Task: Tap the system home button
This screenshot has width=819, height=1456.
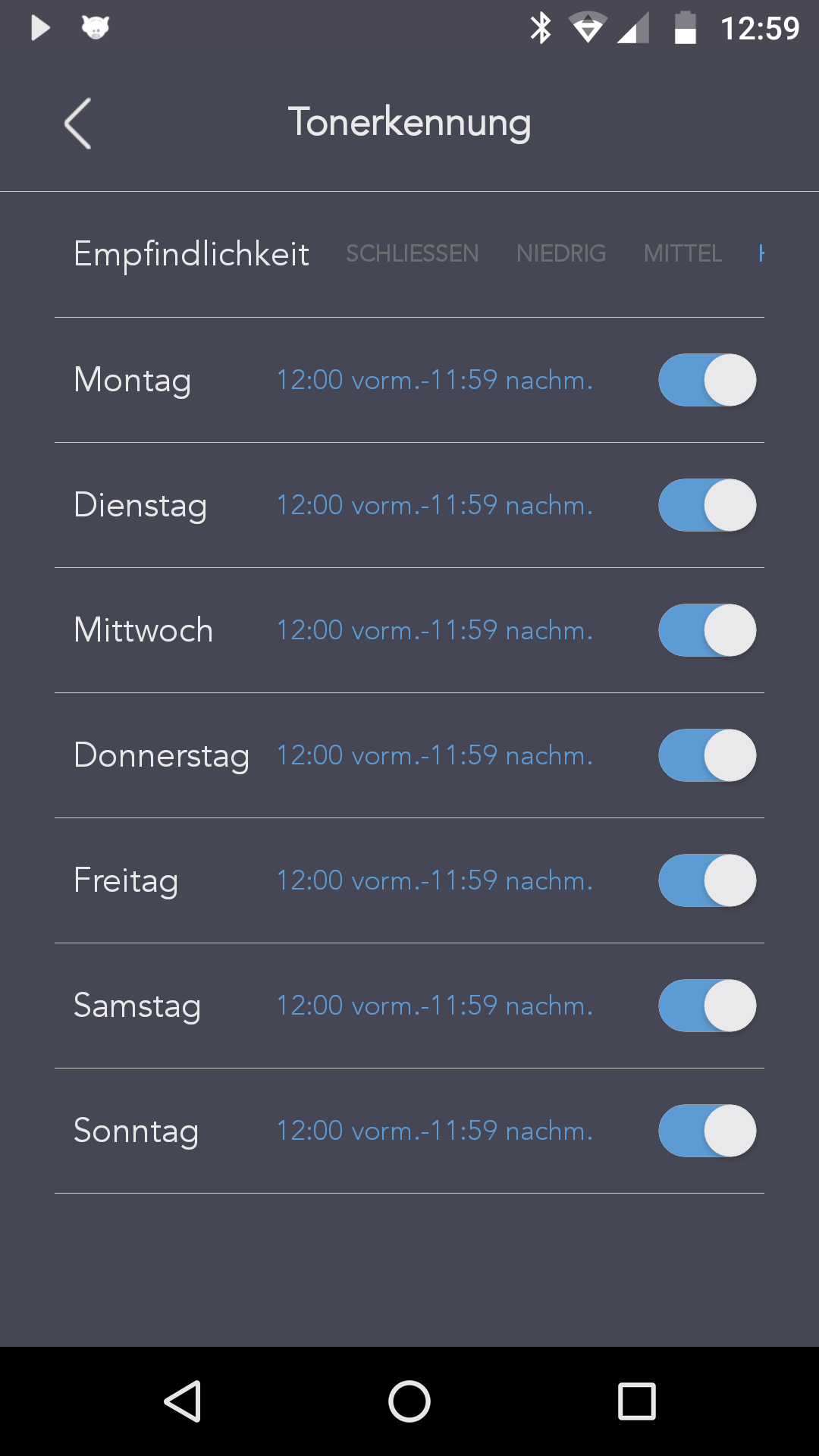Action: [409, 1401]
